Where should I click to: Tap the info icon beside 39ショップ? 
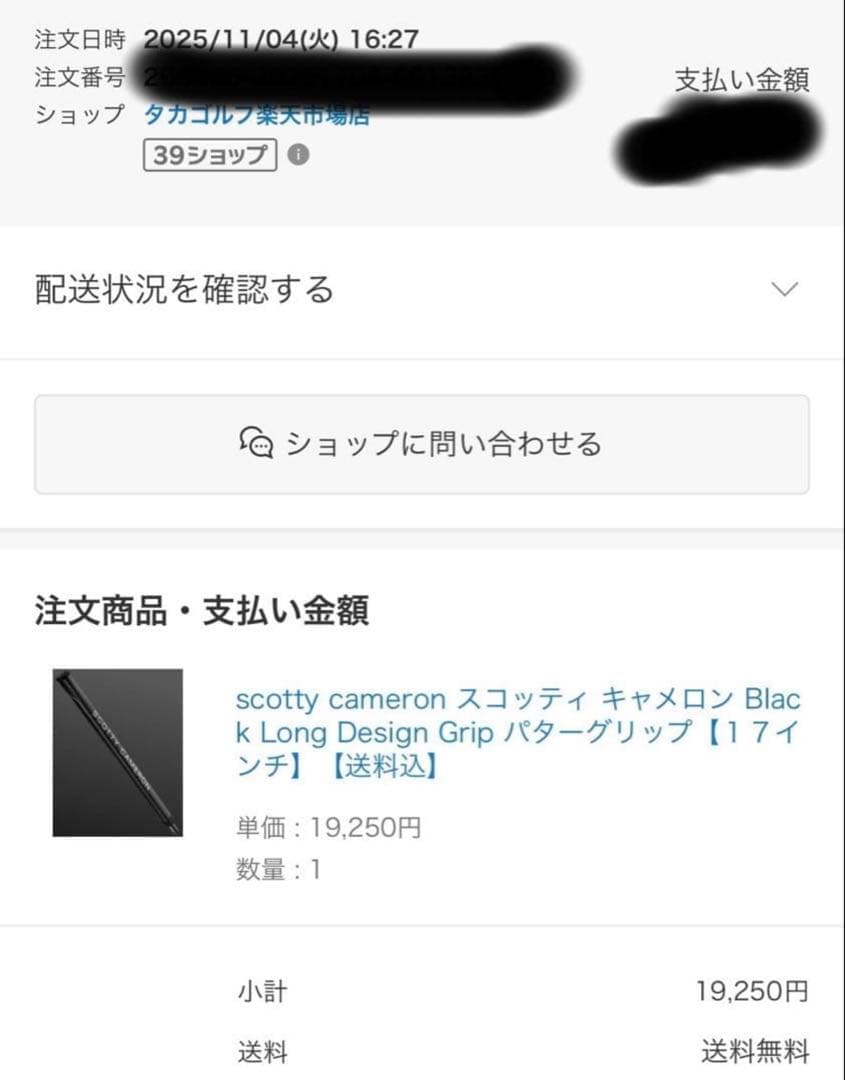(x=298, y=155)
